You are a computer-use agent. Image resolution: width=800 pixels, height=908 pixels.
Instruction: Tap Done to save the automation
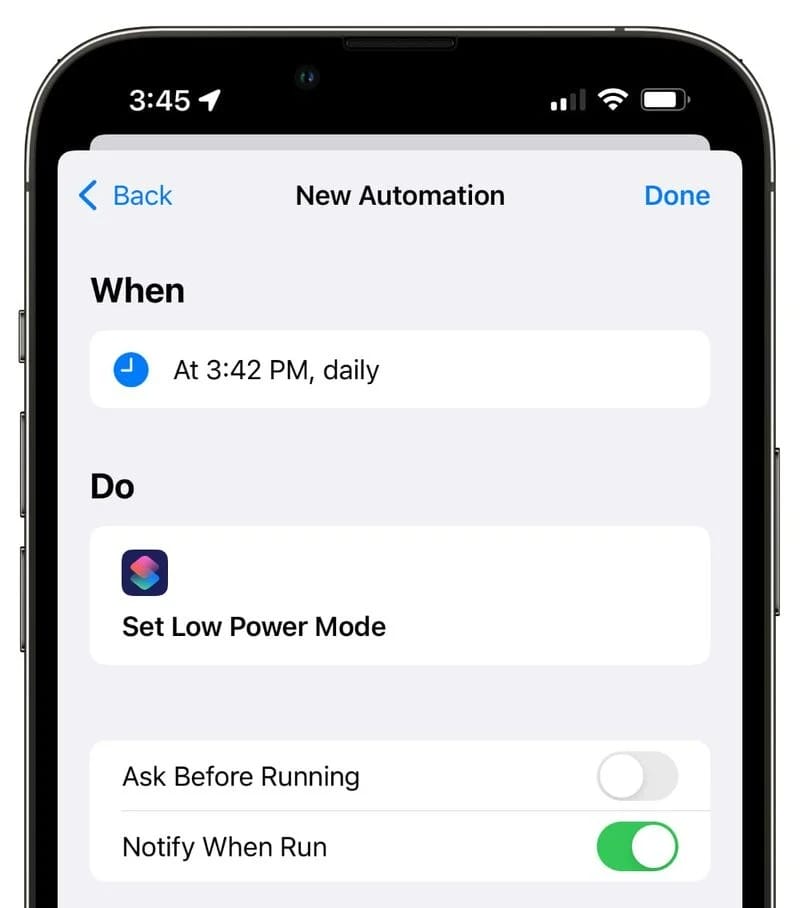coord(676,195)
